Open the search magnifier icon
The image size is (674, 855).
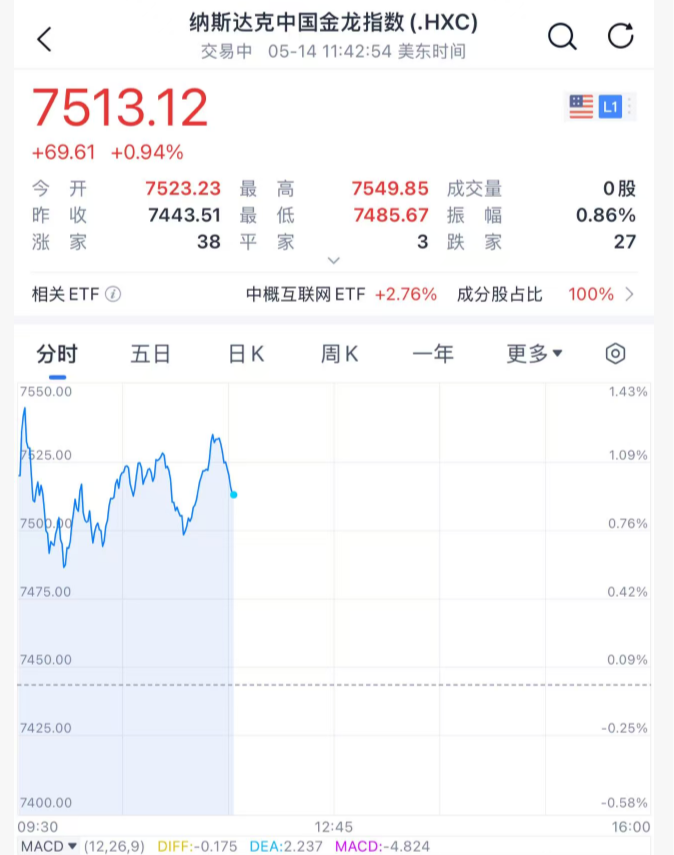coord(562,37)
